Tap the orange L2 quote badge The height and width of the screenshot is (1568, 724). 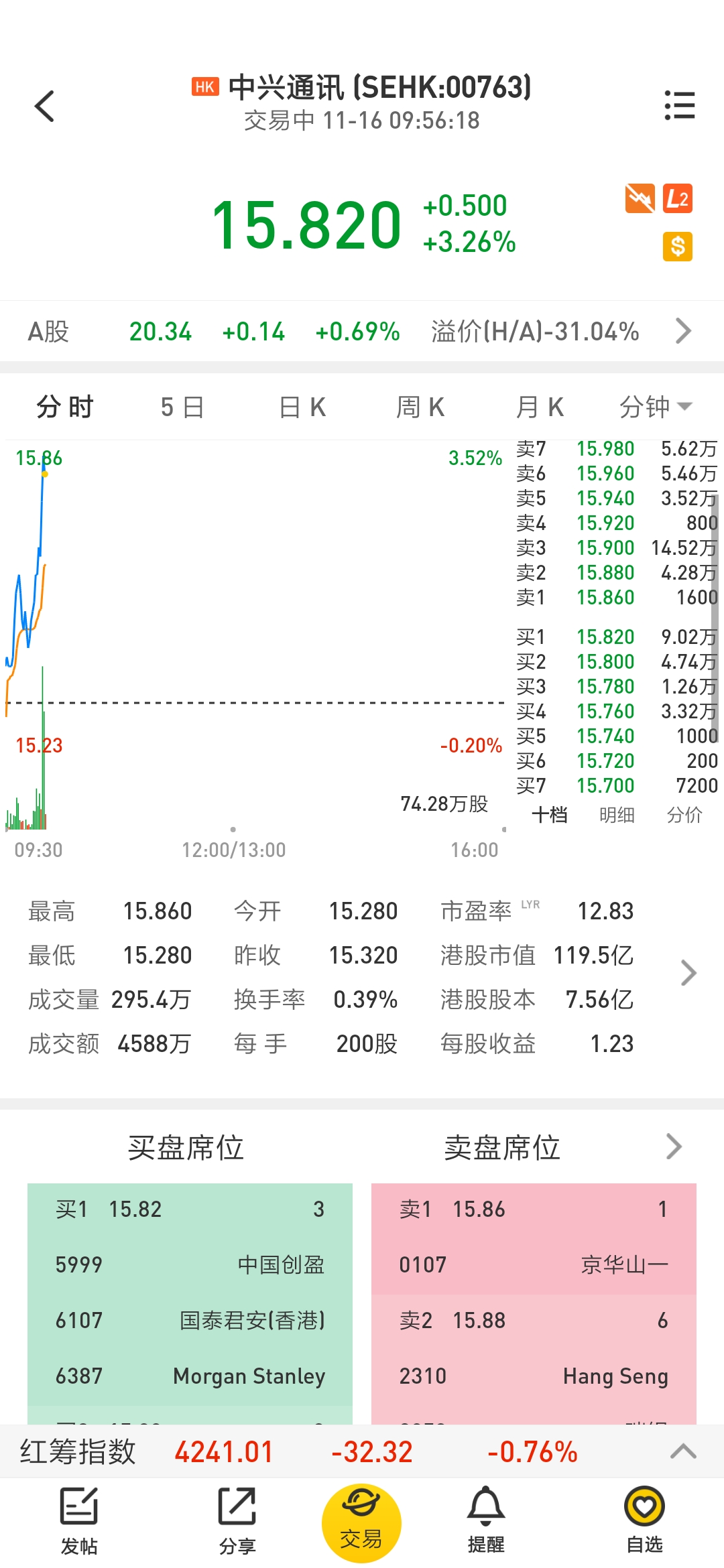pyautogui.click(x=678, y=198)
